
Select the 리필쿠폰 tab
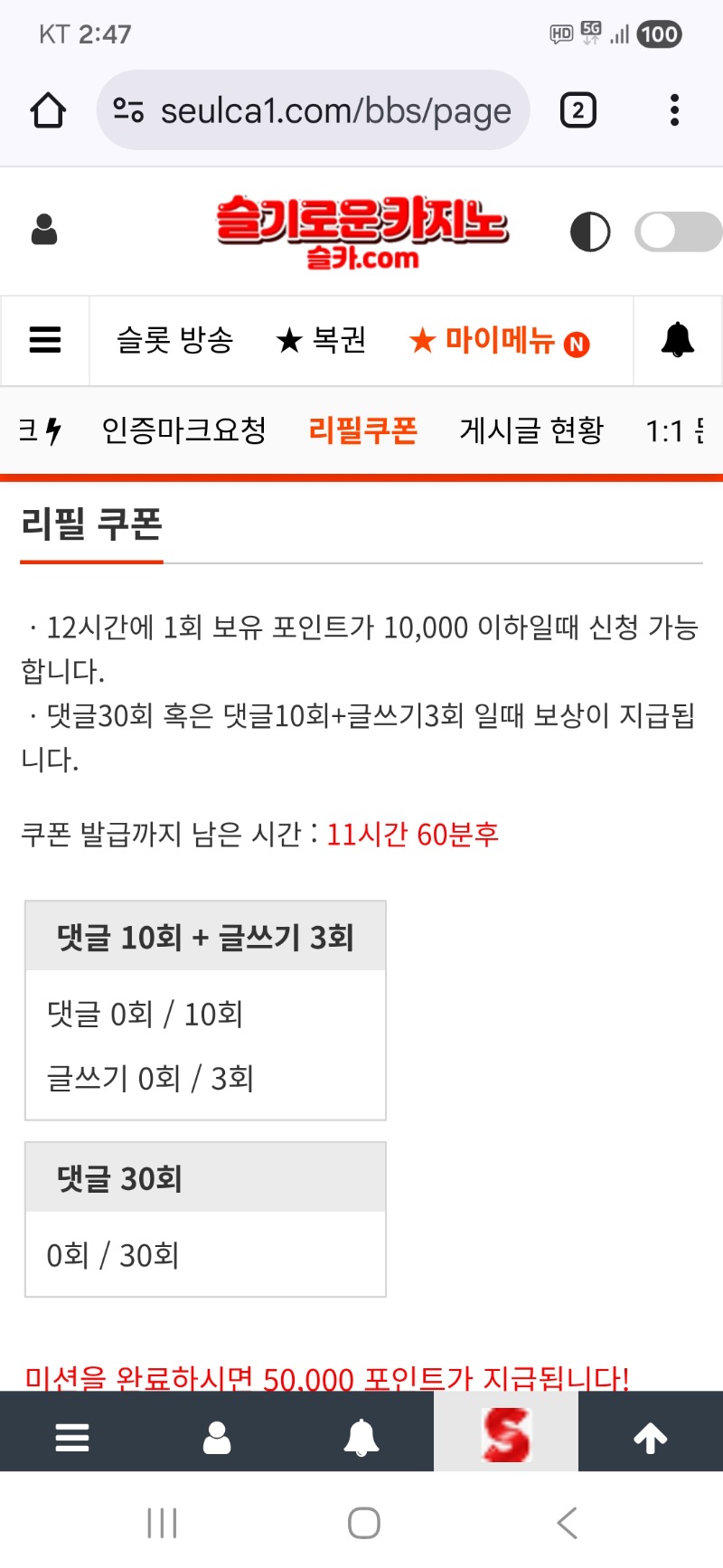(362, 430)
